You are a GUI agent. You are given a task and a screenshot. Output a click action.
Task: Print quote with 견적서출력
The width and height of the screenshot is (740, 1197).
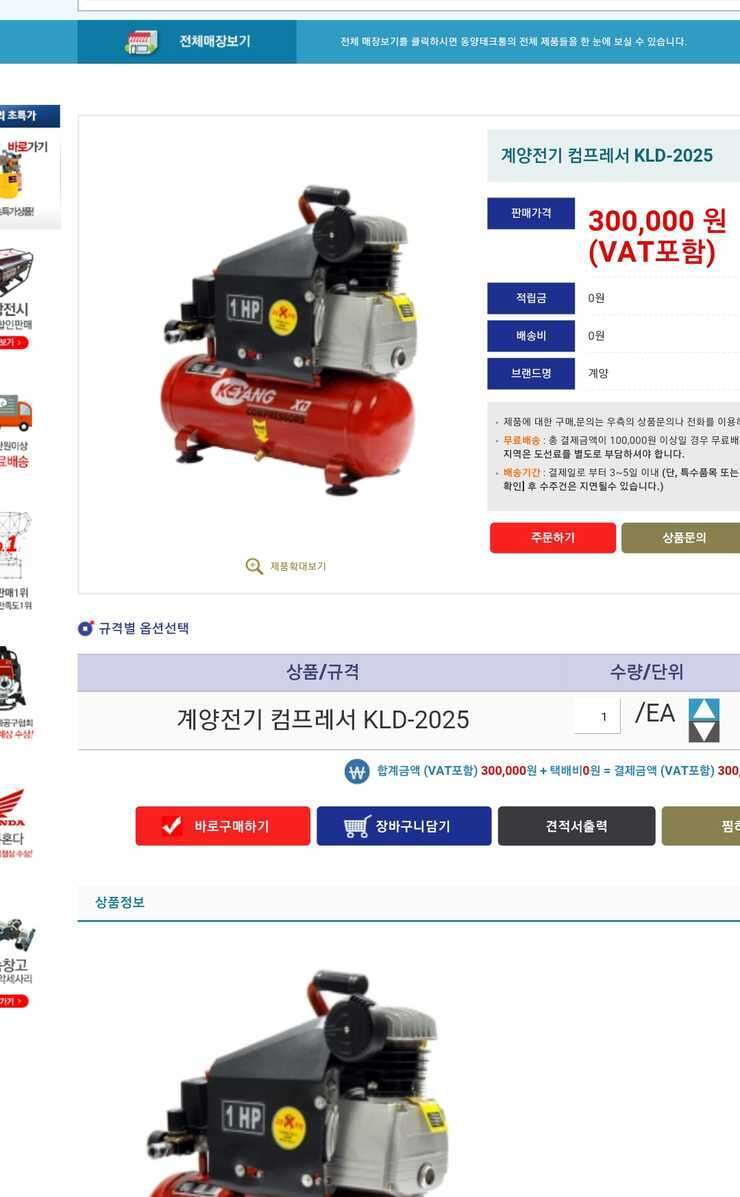(x=577, y=826)
